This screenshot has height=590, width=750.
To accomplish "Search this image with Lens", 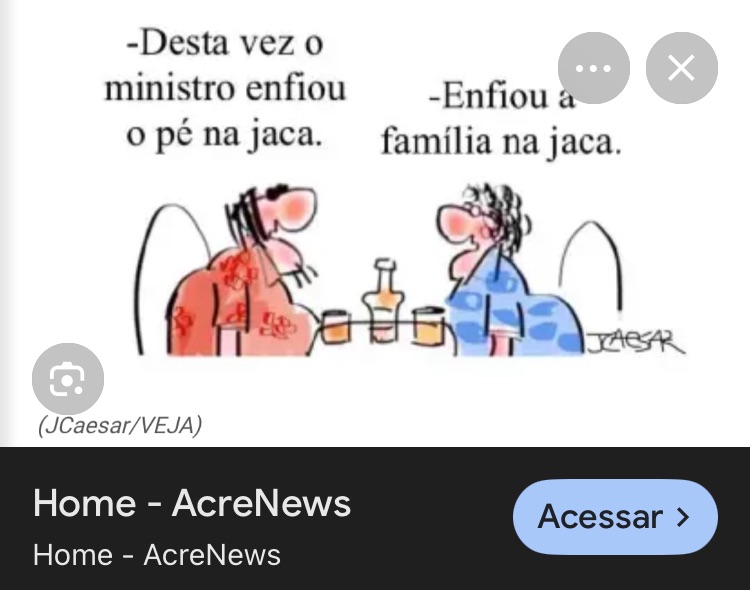I will [67, 379].
